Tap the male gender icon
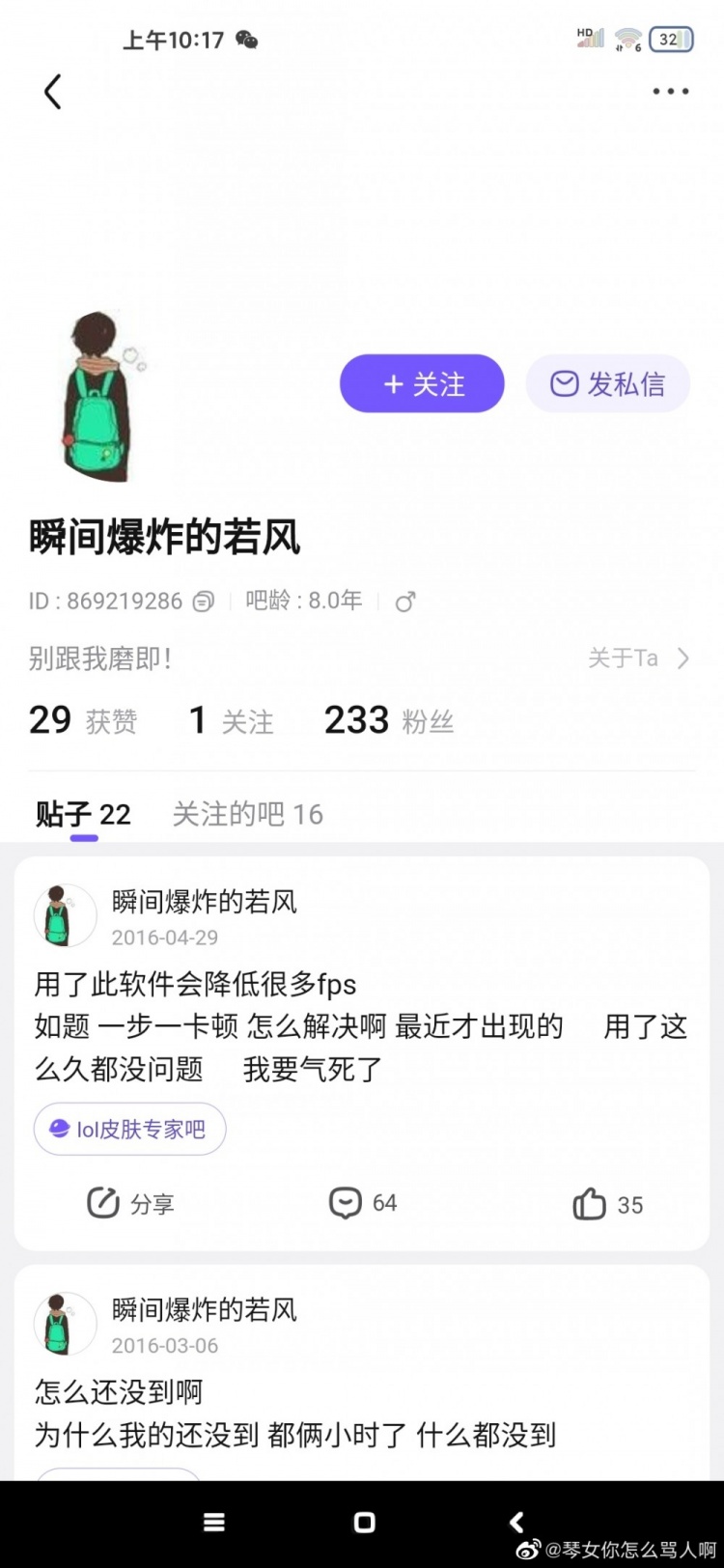Screen dimensions: 724x1568 click(x=404, y=601)
